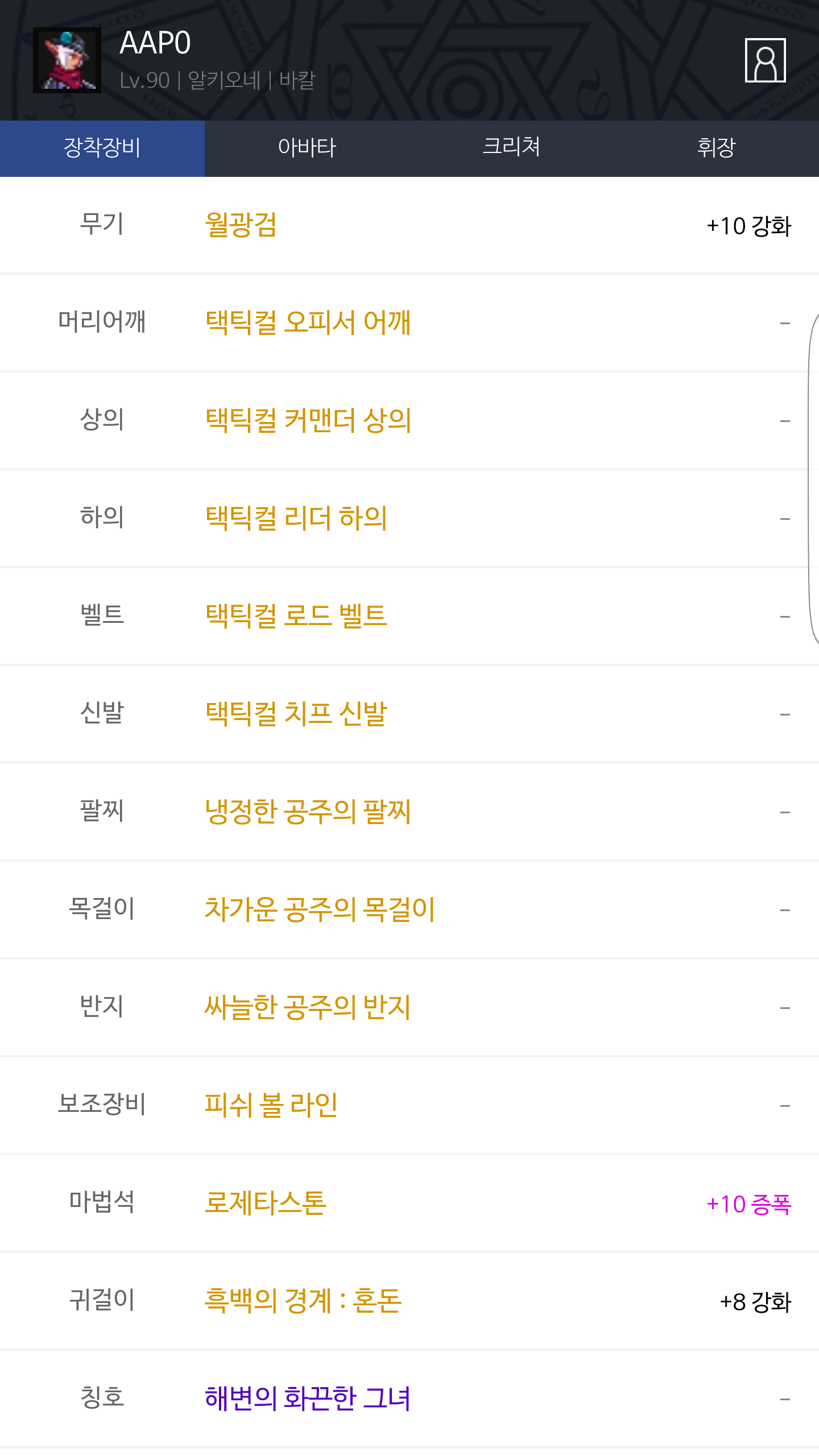819x1456 pixels.
Task: Open 차가운 공주의 목걸이 item
Action: tap(409, 910)
